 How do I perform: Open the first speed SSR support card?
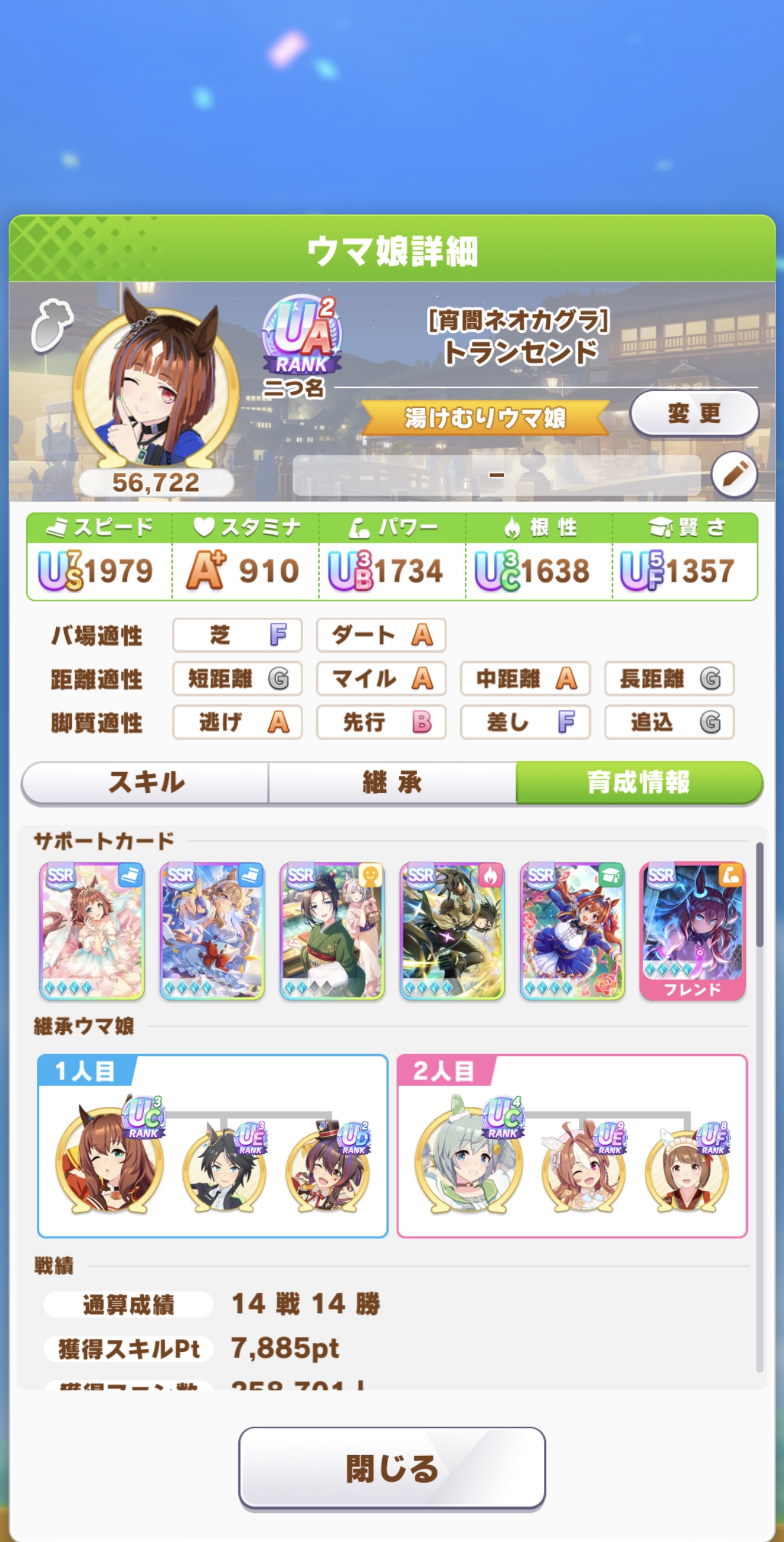(x=92, y=930)
